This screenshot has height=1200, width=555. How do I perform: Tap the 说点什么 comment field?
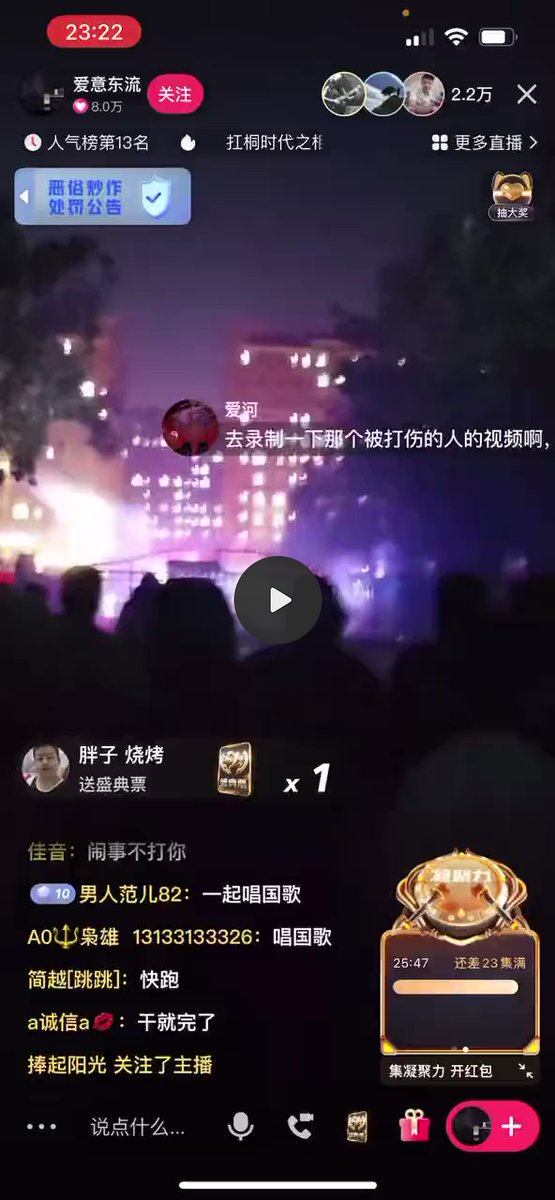[x=137, y=1127]
